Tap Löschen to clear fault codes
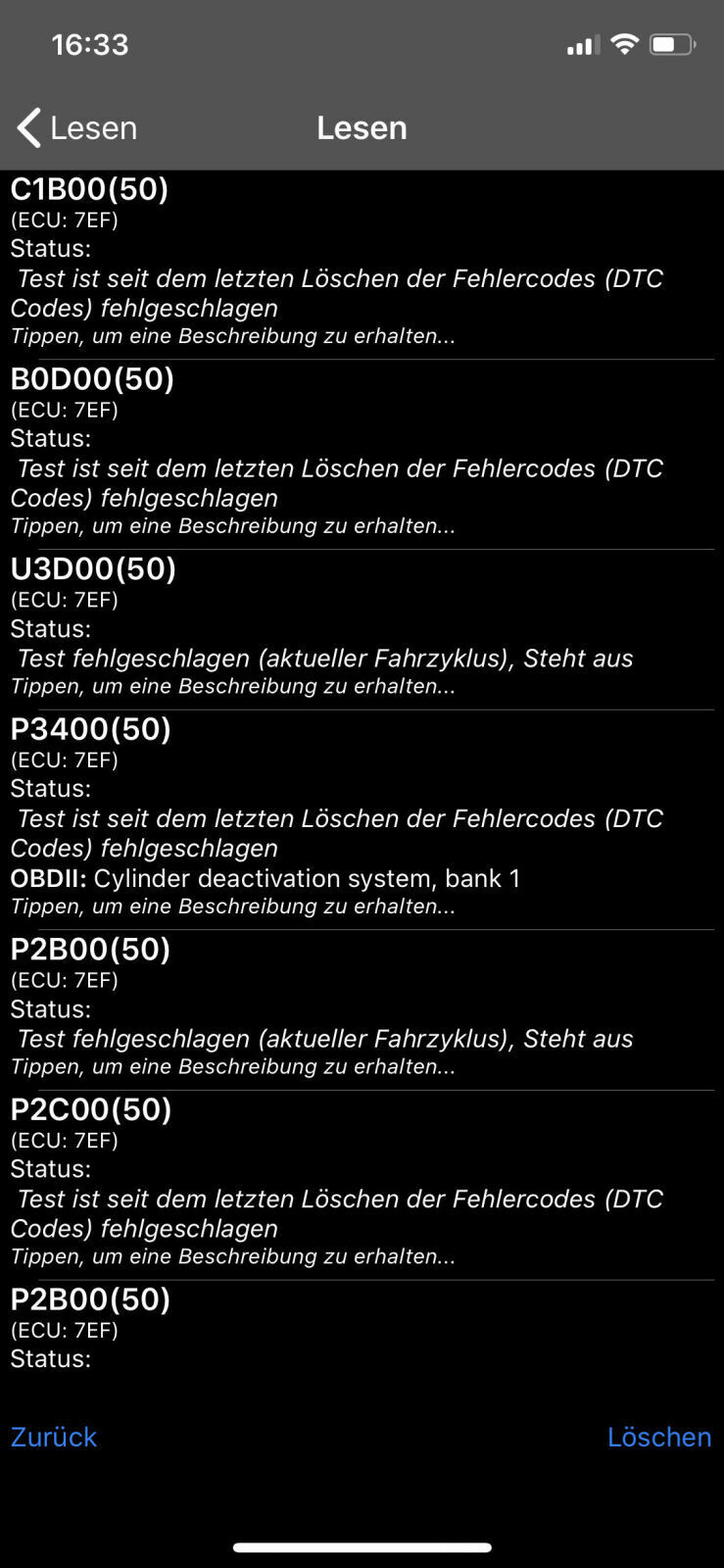This screenshot has height=1568, width=724. click(659, 1437)
